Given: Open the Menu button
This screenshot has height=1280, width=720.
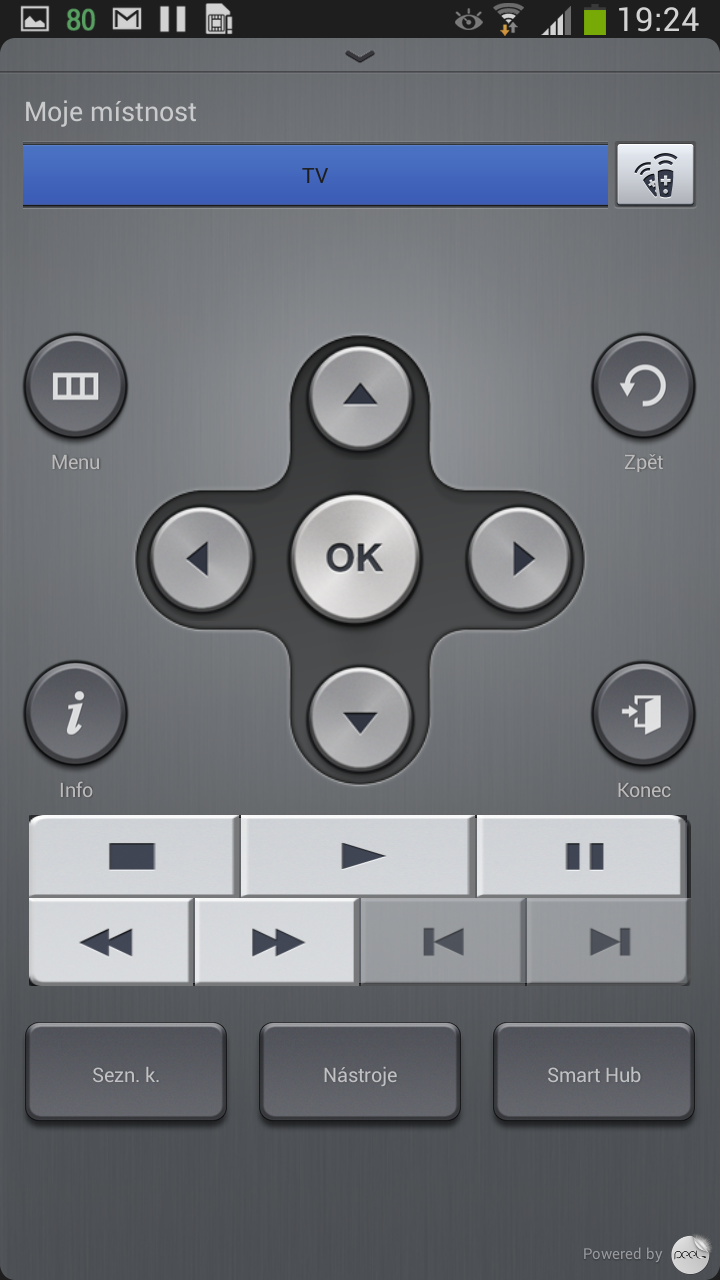Looking at the screenshot, I should tap(75, 386).
